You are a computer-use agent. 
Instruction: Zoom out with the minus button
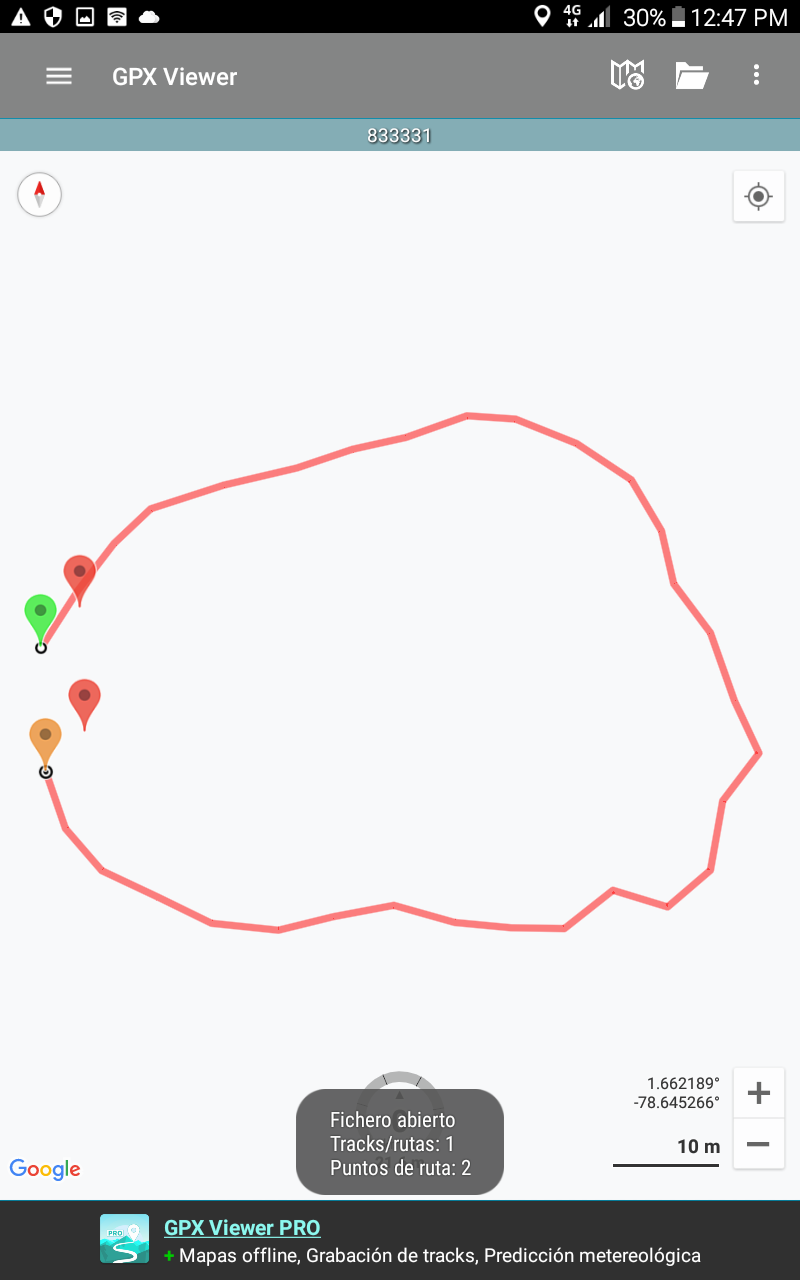tap(758, 1143)
